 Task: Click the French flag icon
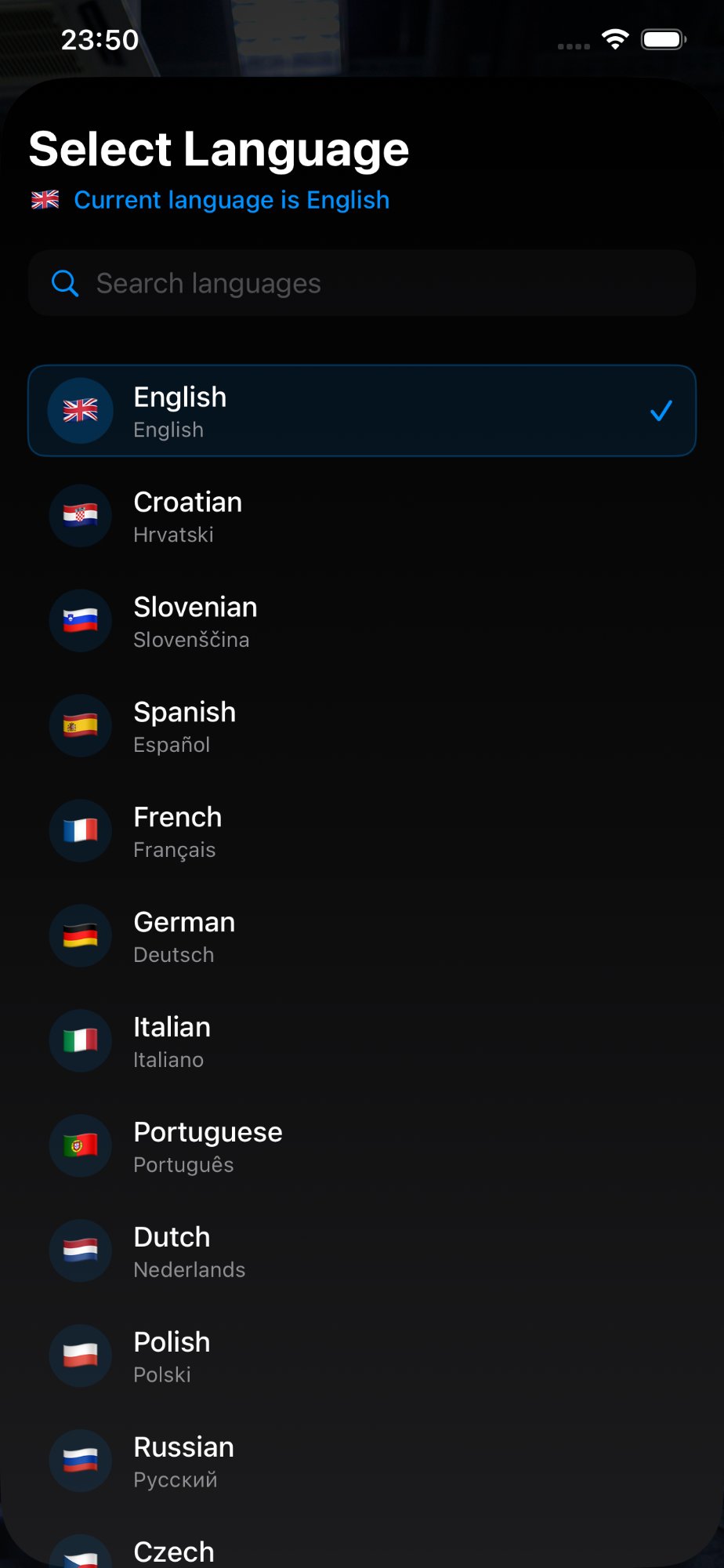click(x=80, y=831)
